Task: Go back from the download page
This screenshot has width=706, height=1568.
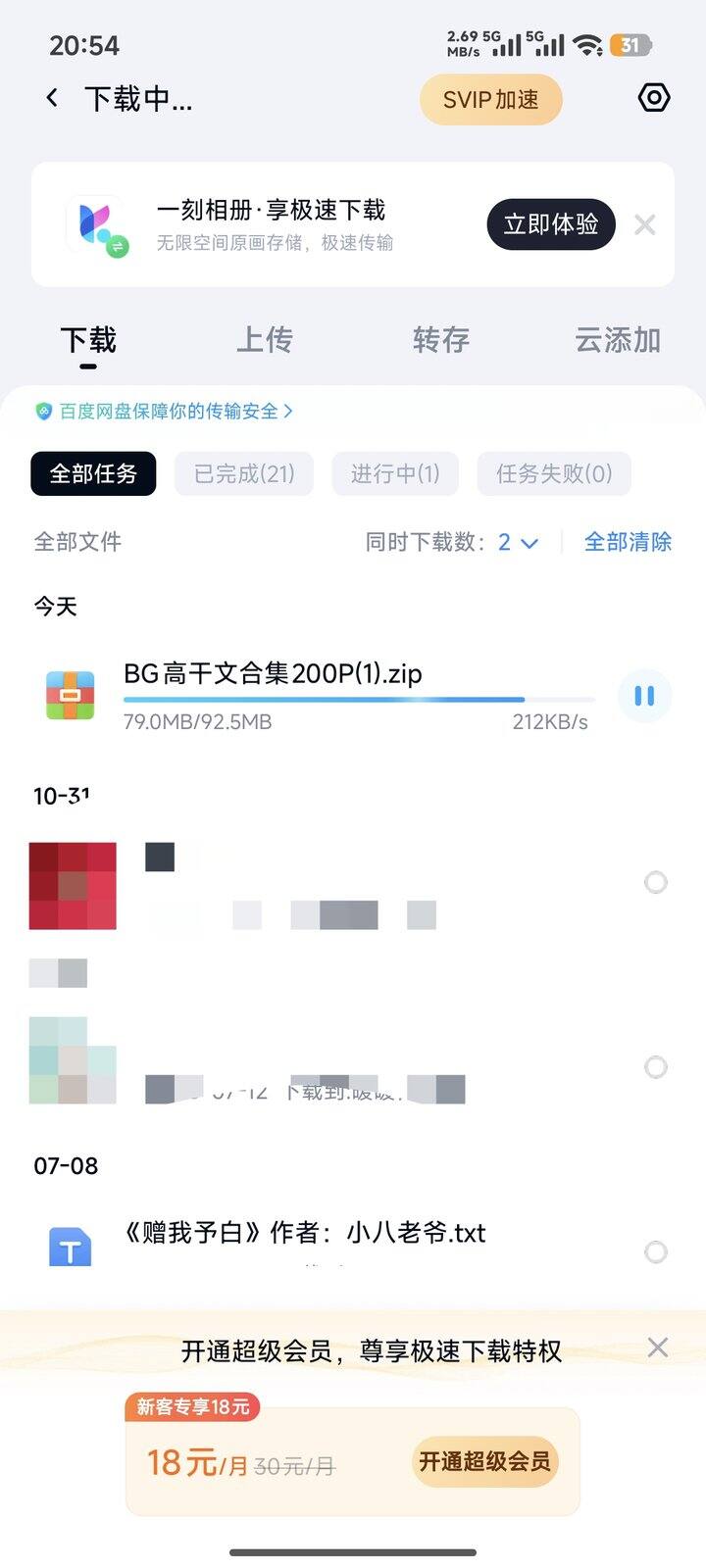Action: tap(52, 98)
